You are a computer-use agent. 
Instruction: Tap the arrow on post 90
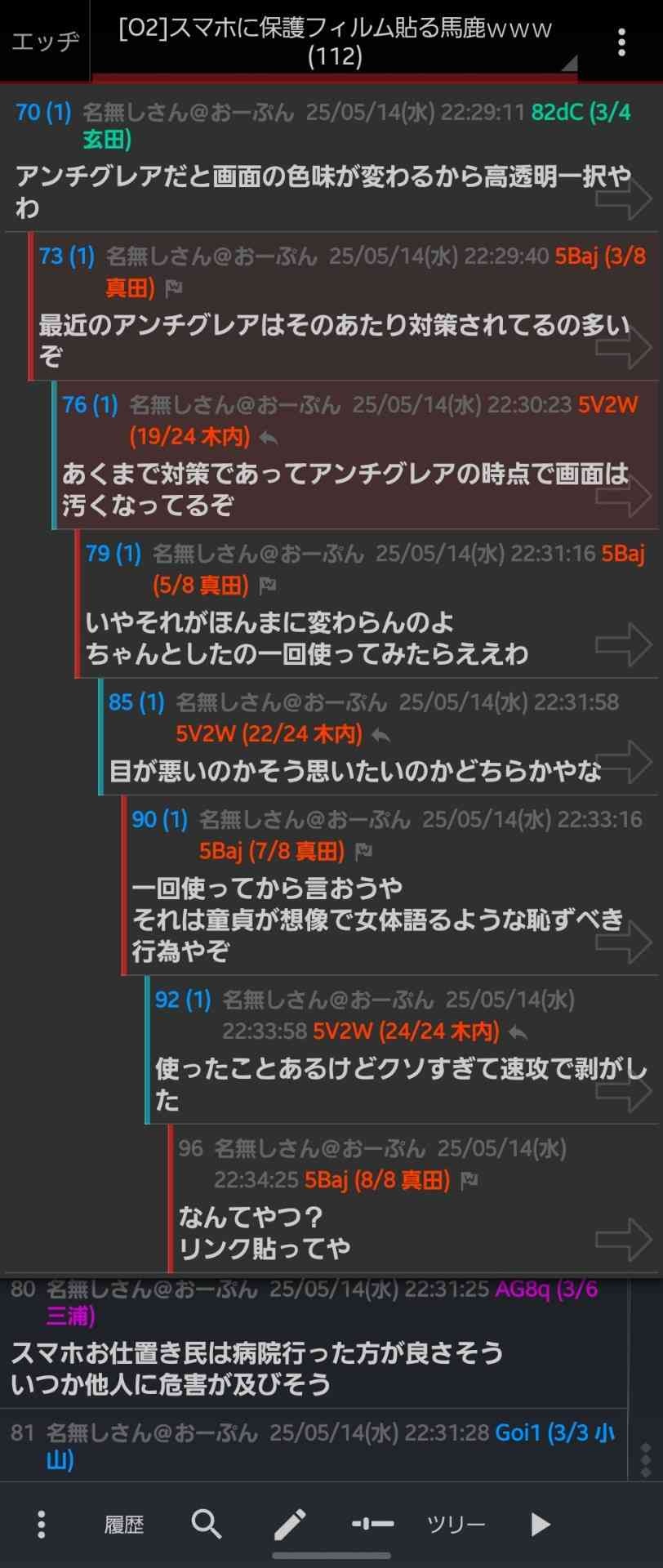(x=623, y=942)
